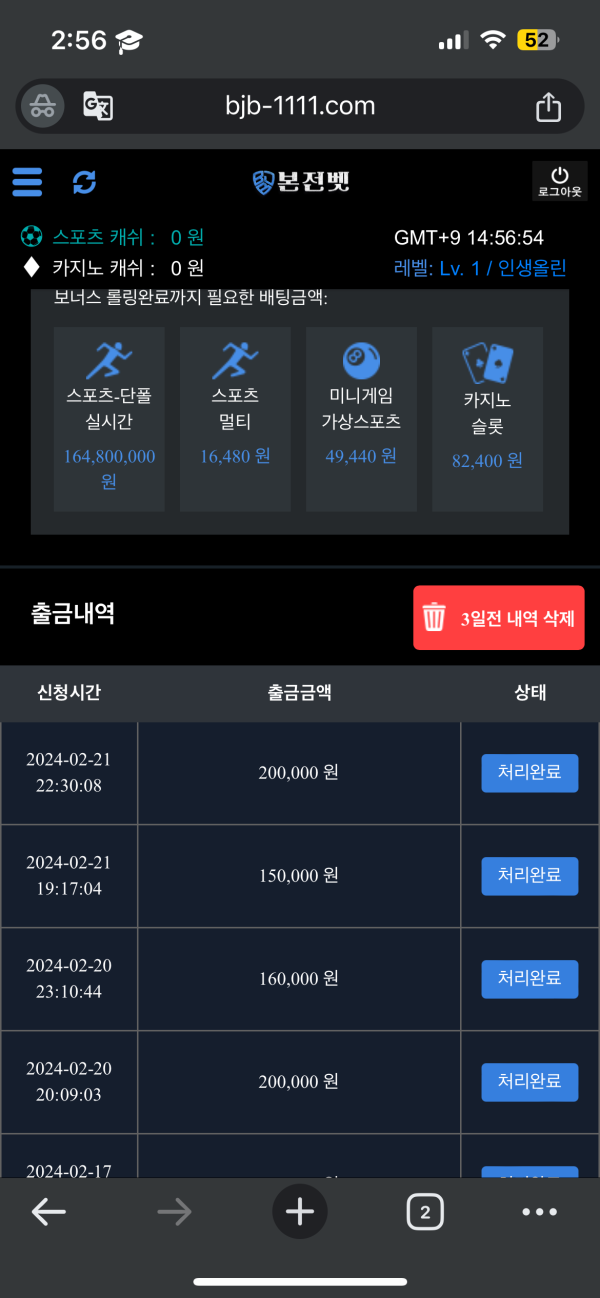Open the browser overflow menu
This screenshot has height=1298, width=600.
coord(540,1212)
